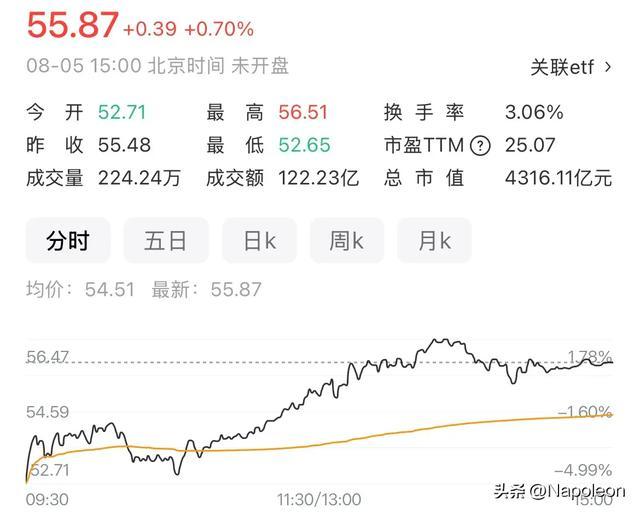Viewport: 640px width, 514px height.
Task: Switch to the 日k chart
Action: (x=260, y=240)
